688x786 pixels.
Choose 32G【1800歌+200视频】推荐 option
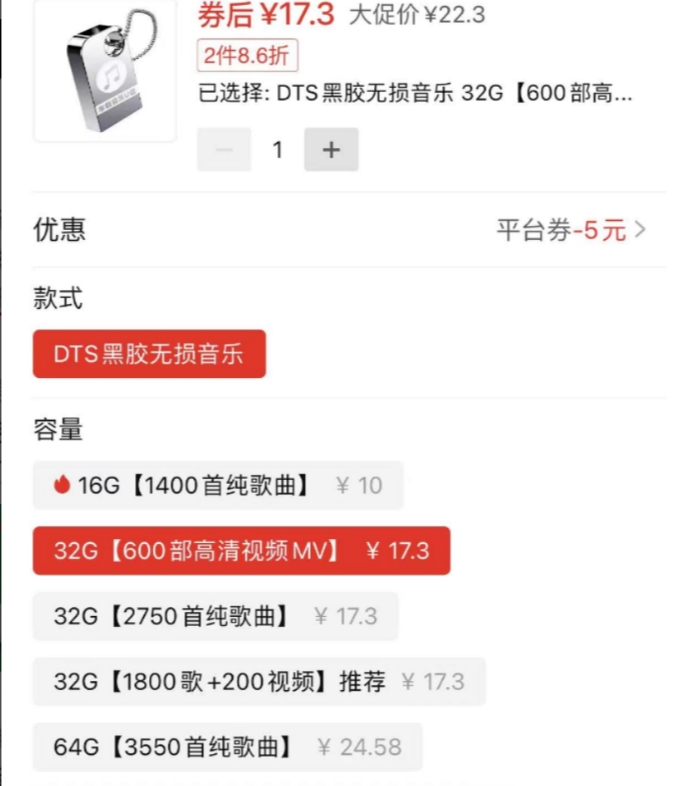[259, 682]
